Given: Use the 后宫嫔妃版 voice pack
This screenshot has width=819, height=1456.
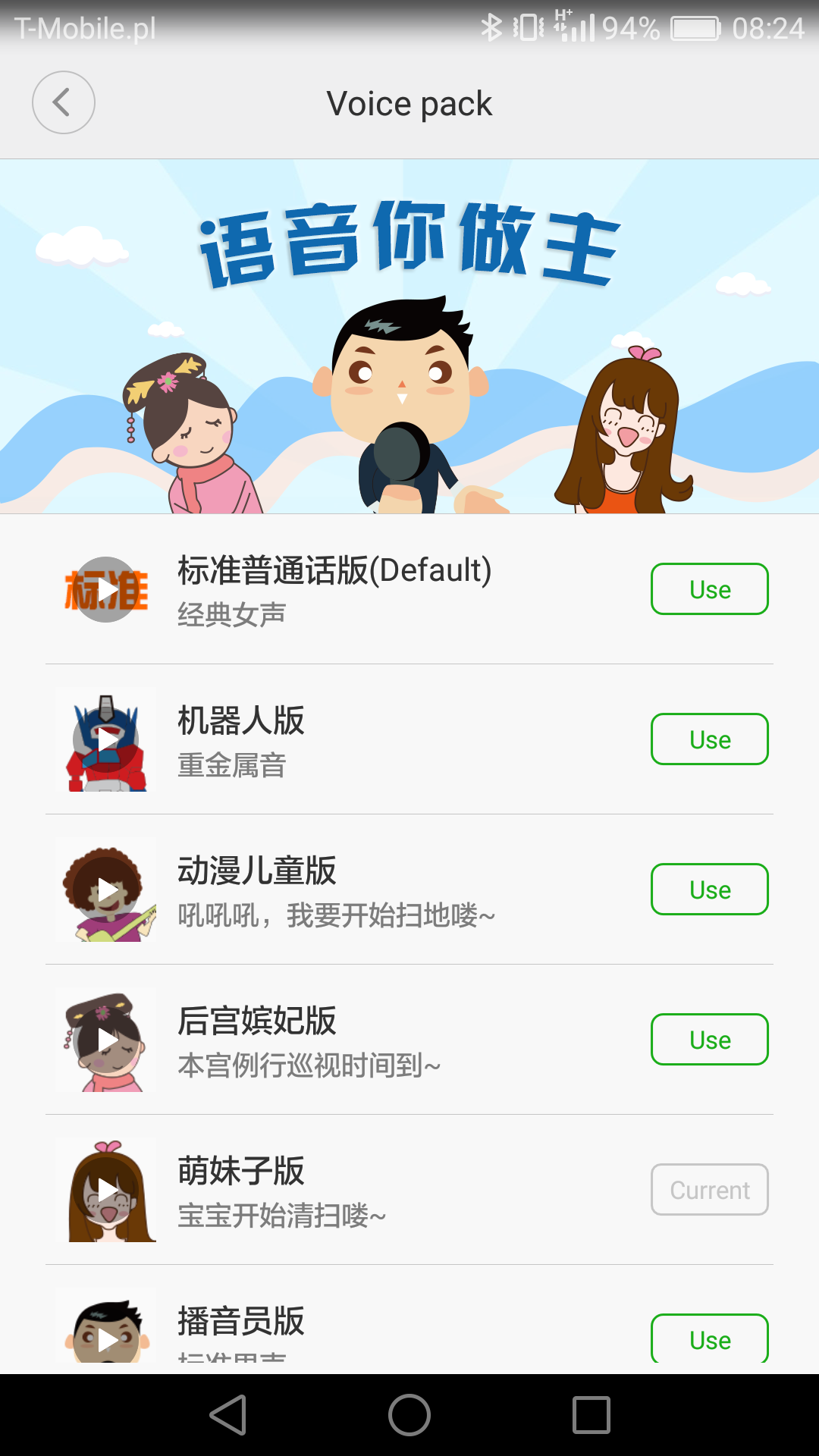Looking at the screenshot, I should click(709, 1040).
